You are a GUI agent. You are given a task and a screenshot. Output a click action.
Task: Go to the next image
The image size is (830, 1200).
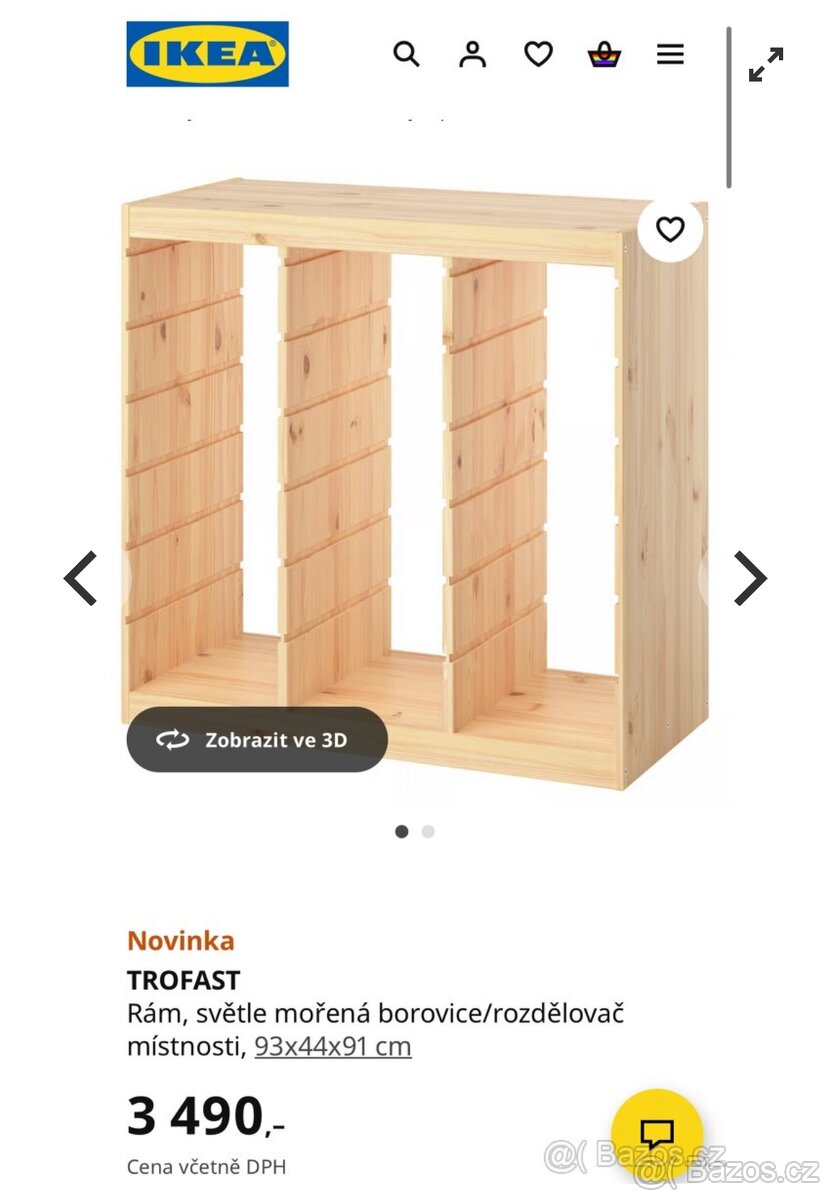coord(749,578)
